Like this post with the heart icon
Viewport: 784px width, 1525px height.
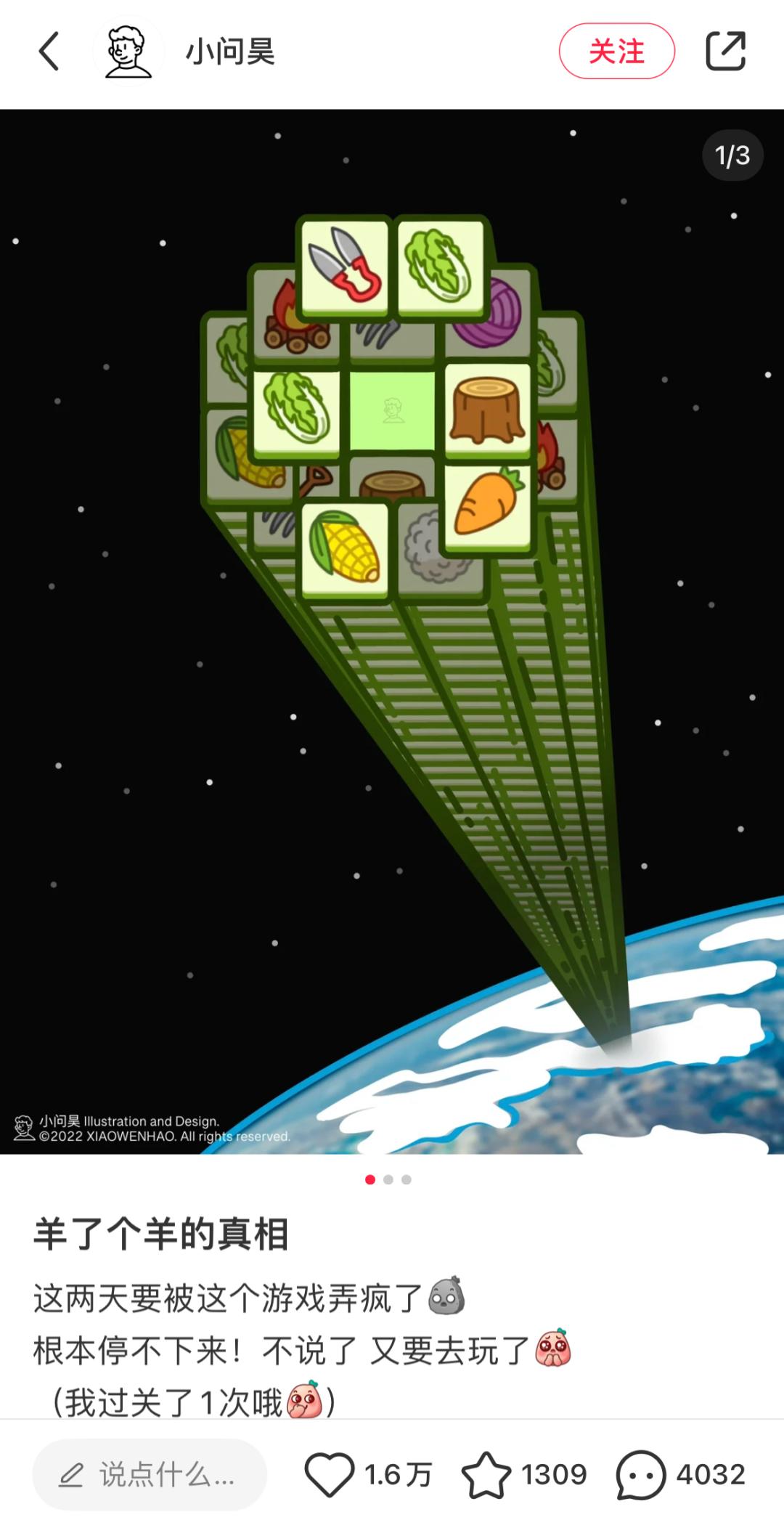(330, 1475)
